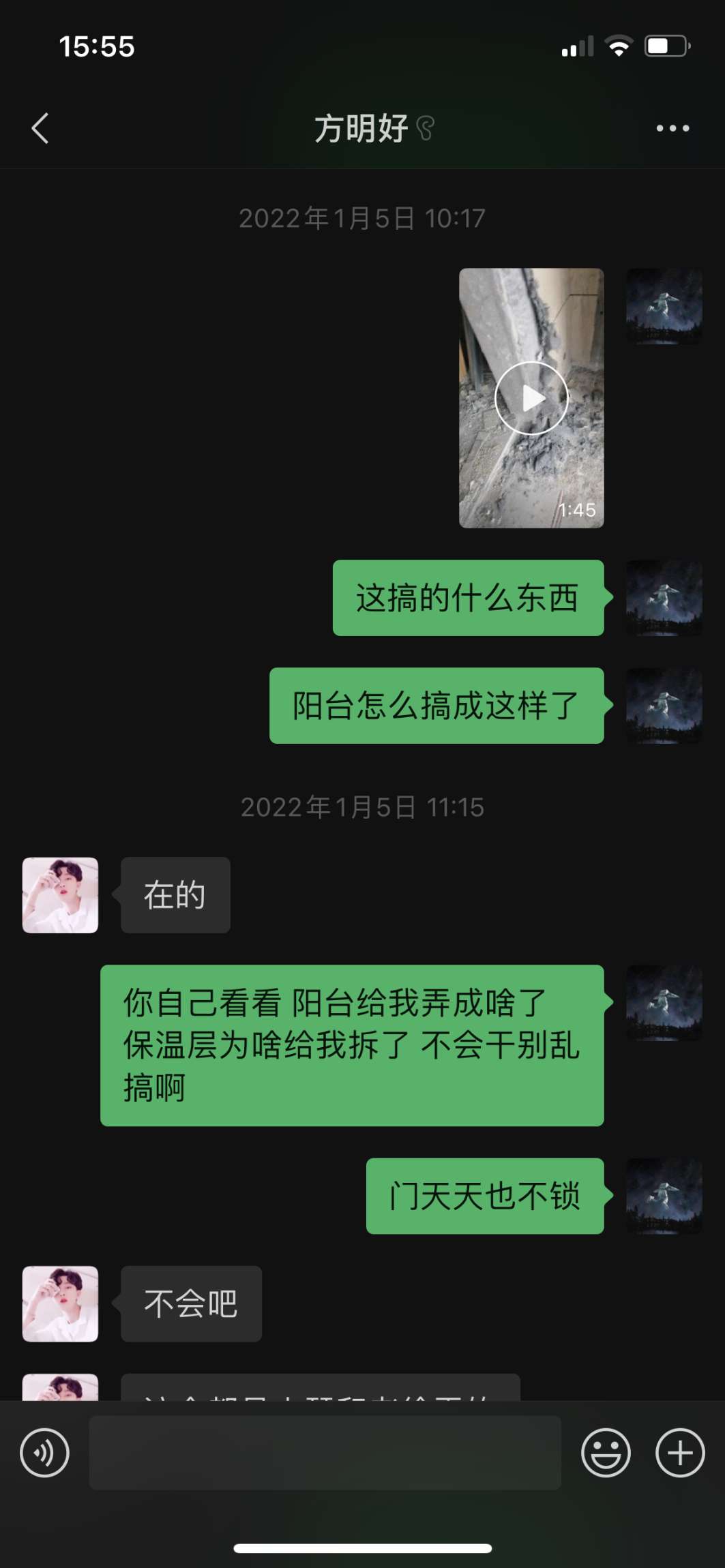Open the emoji sticker panel
Image resolution: width=725 pixels, height=1568 pixels.
click(x=606, y=1453)
